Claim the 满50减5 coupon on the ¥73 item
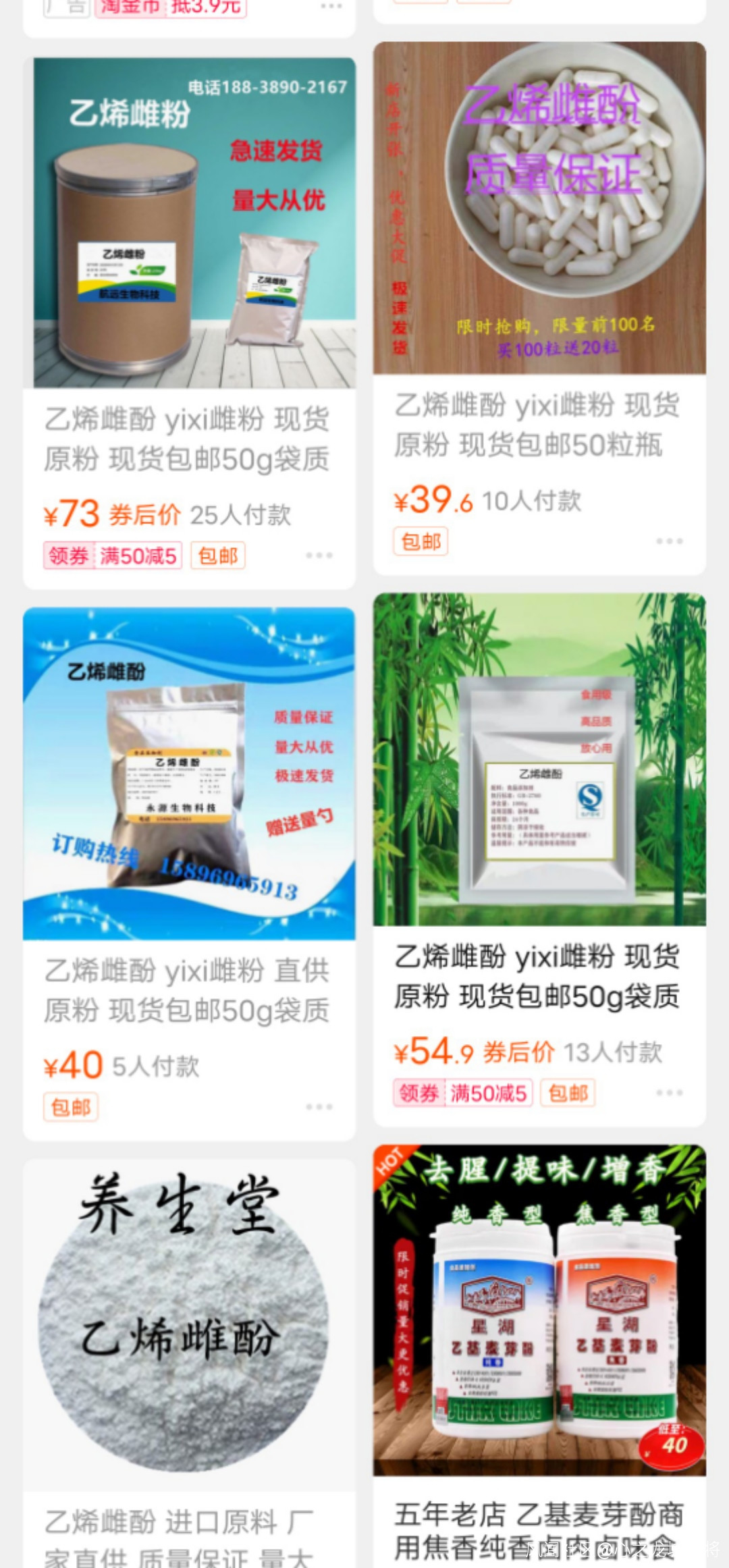The width and height of the screenshot is (729, 1568). point(113,556)
